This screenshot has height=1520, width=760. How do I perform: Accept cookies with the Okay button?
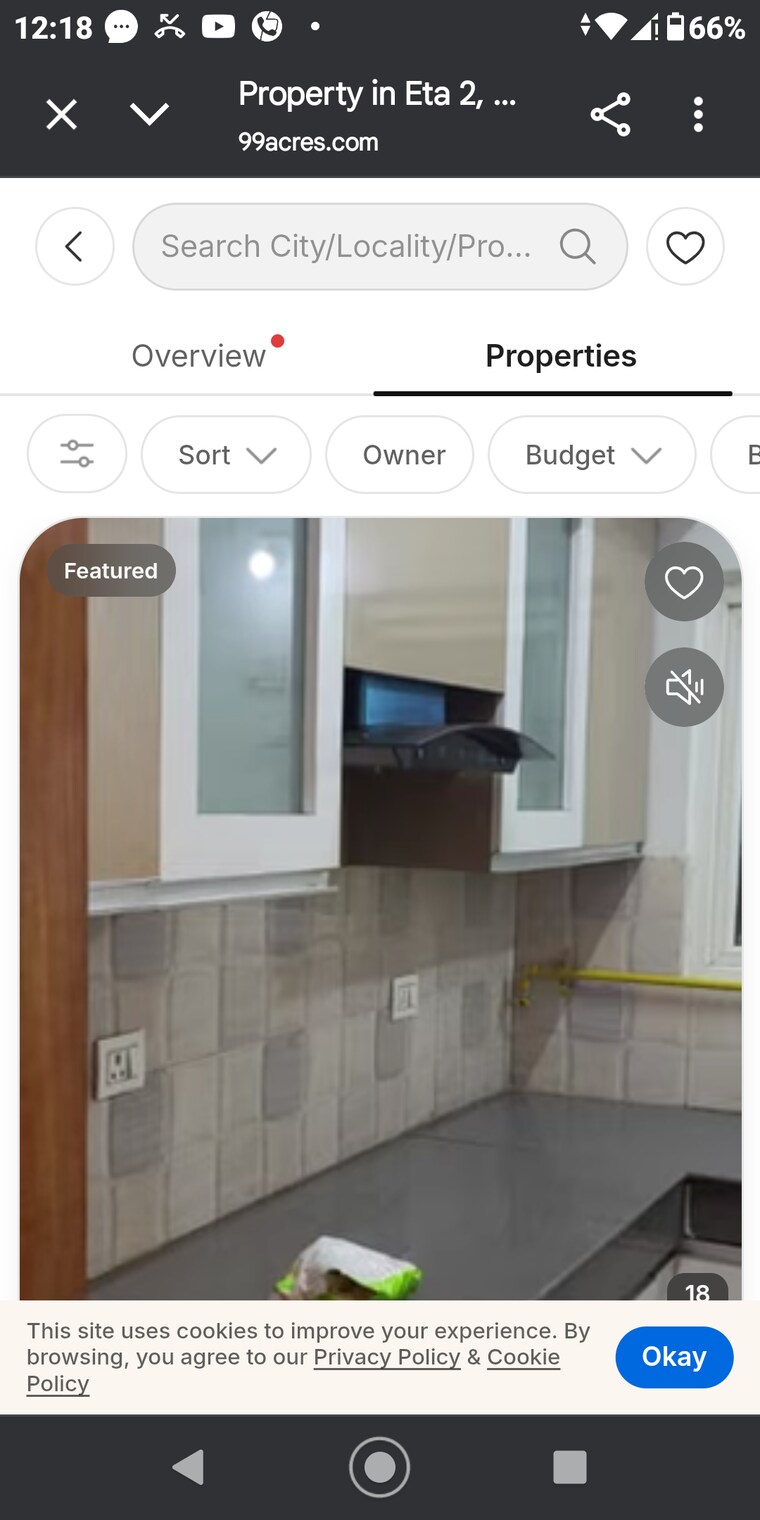(674, 1357)
